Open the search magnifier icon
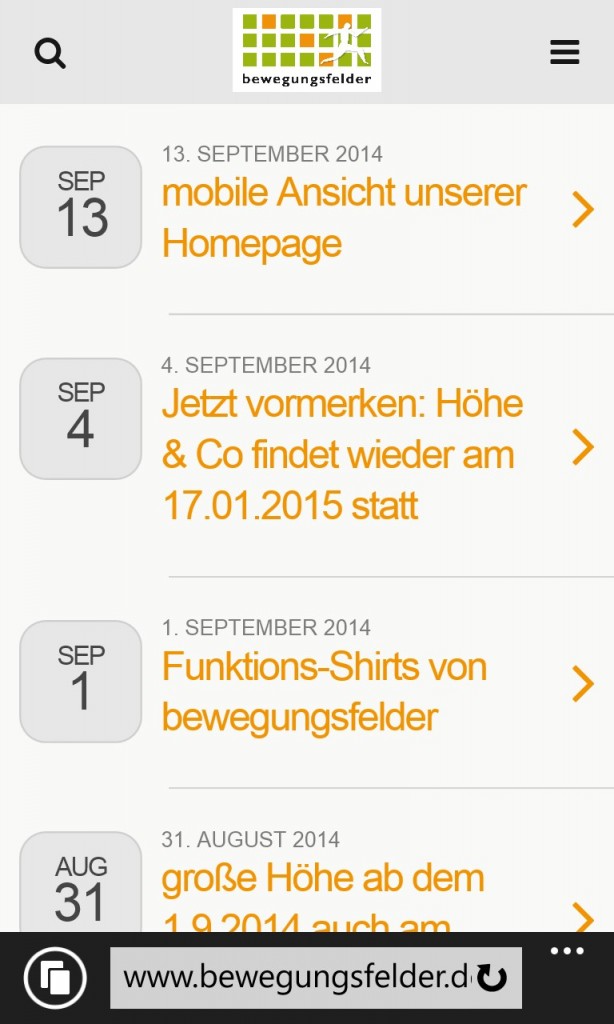The image size is (614, 1024). tap(50, 53)
